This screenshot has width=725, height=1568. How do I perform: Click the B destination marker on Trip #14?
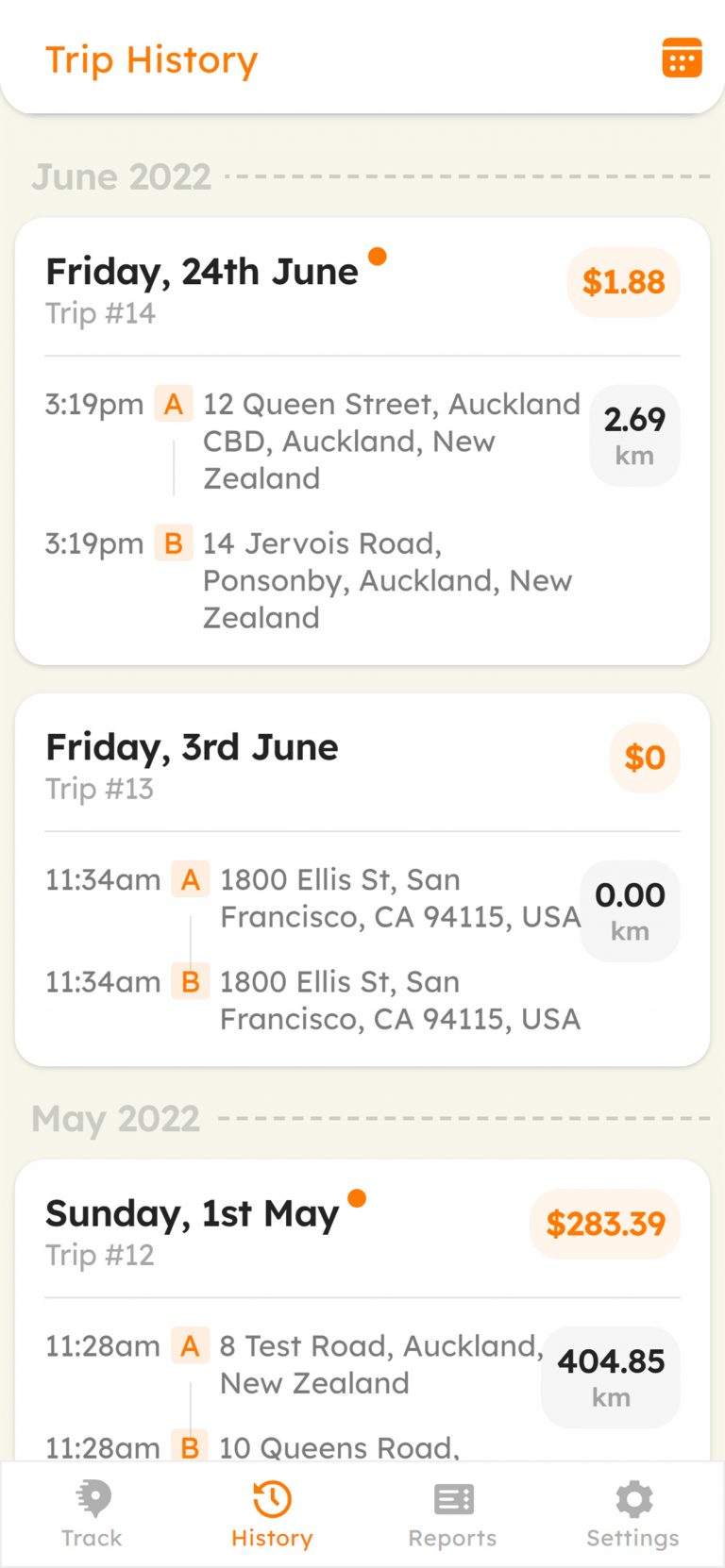173,543
